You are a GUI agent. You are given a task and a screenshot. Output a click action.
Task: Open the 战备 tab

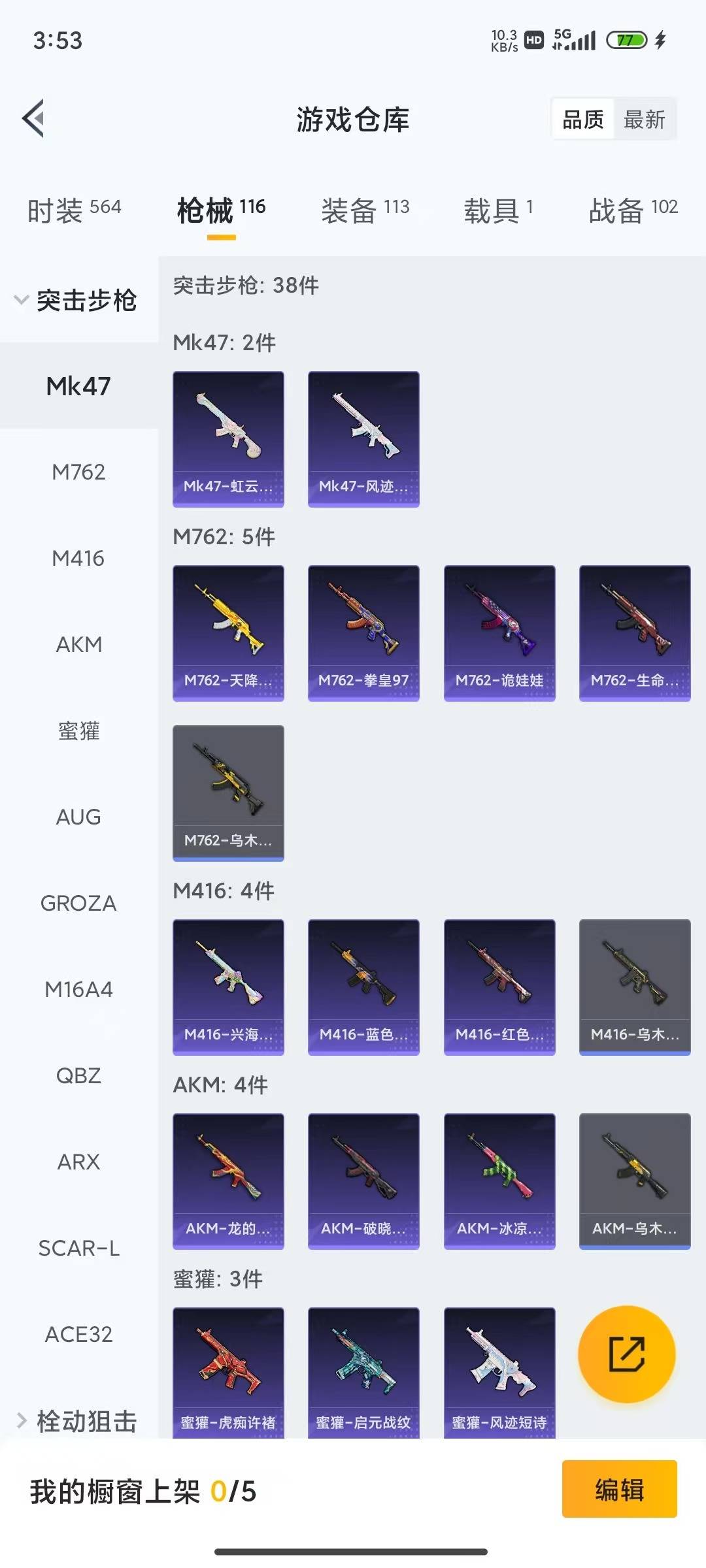click(x=633, y=210)
